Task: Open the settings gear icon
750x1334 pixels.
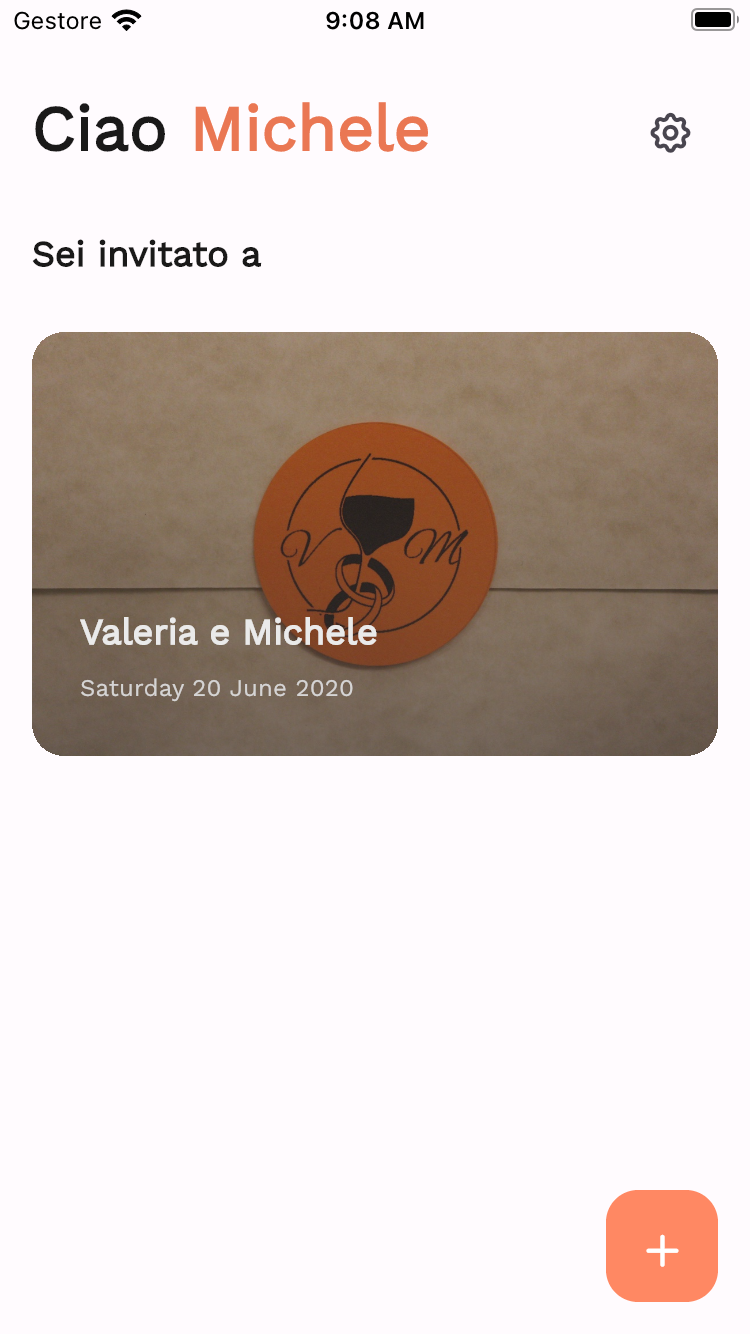Action: click(670, 133)
